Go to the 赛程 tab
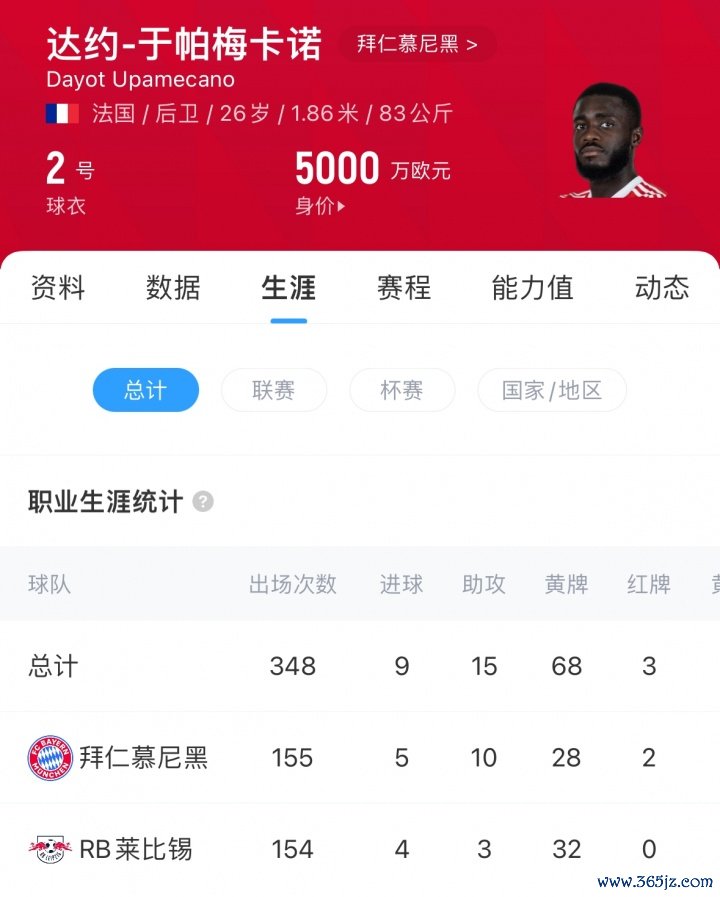Screen dimensions: 720x897 pyautogui.click(x=404, y=288)
